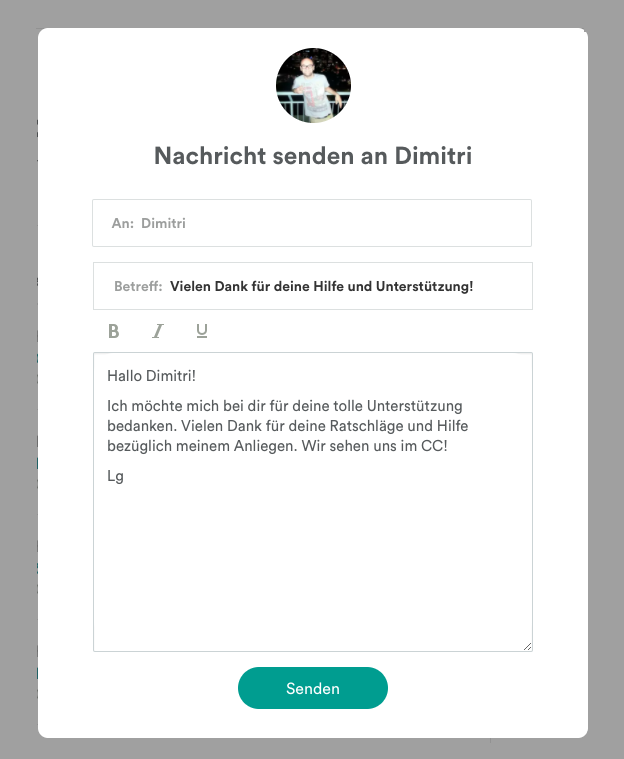
Task: Select the An recipient field
Action: (x=312, y=223)
